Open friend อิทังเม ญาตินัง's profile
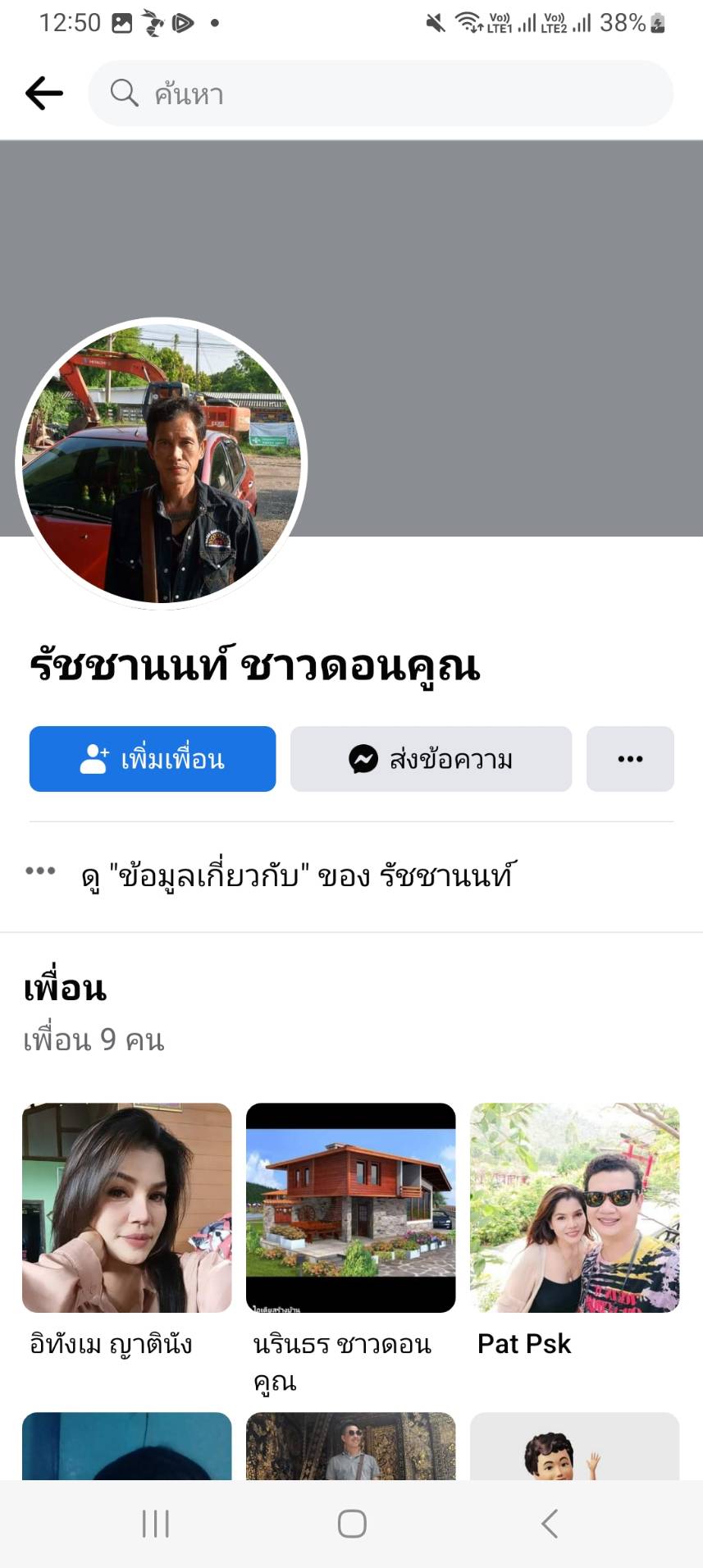The width and height of the screenshot is (703, 1568). click(x=126, y=1208)
